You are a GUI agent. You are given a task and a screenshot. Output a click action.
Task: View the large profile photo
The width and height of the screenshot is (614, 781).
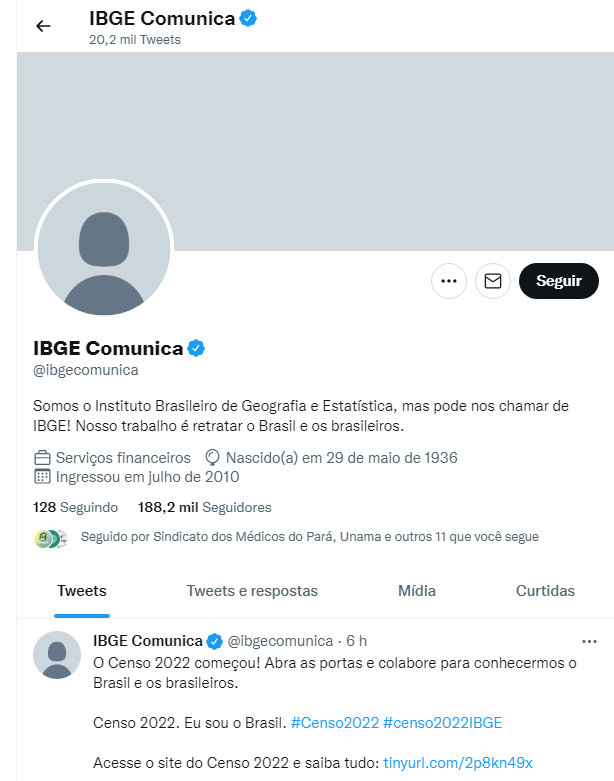104,250
